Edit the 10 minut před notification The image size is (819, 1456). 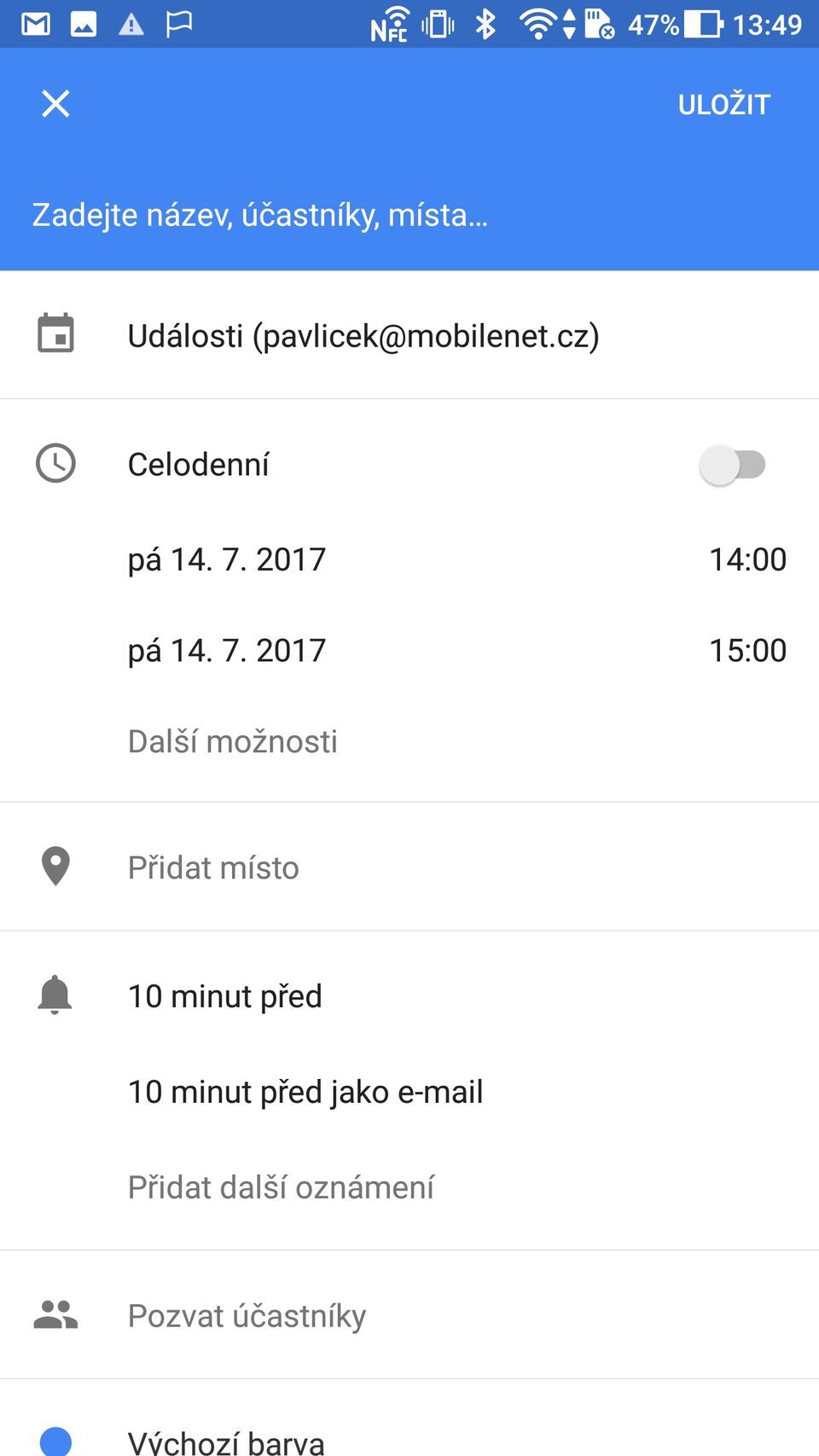(x=225, y=996)
